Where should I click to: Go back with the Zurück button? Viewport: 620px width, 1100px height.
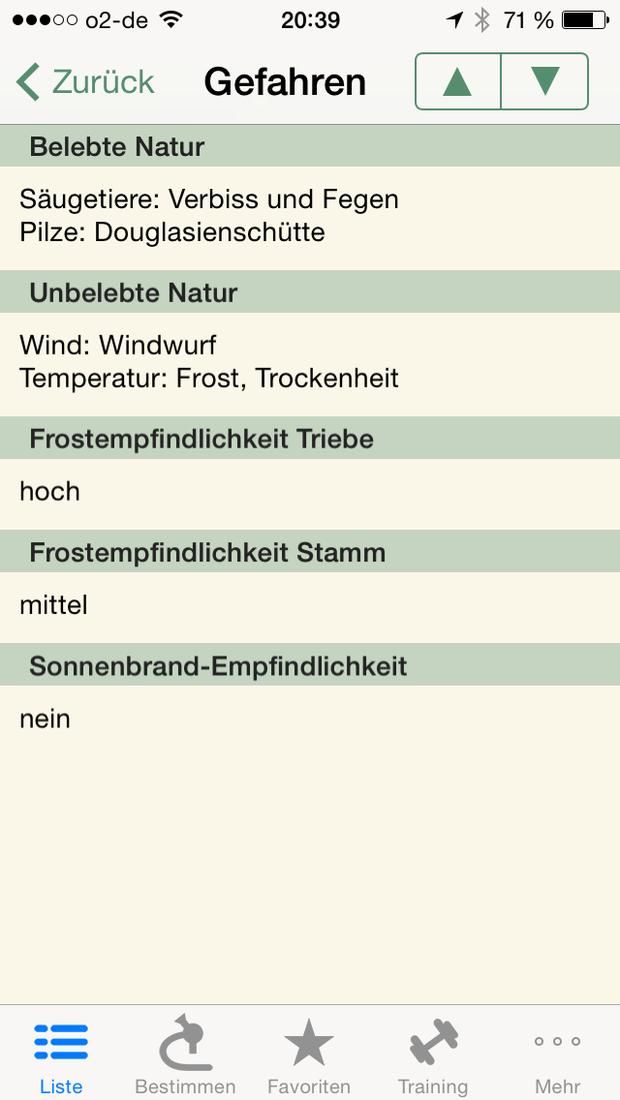[x=85, y=81]
